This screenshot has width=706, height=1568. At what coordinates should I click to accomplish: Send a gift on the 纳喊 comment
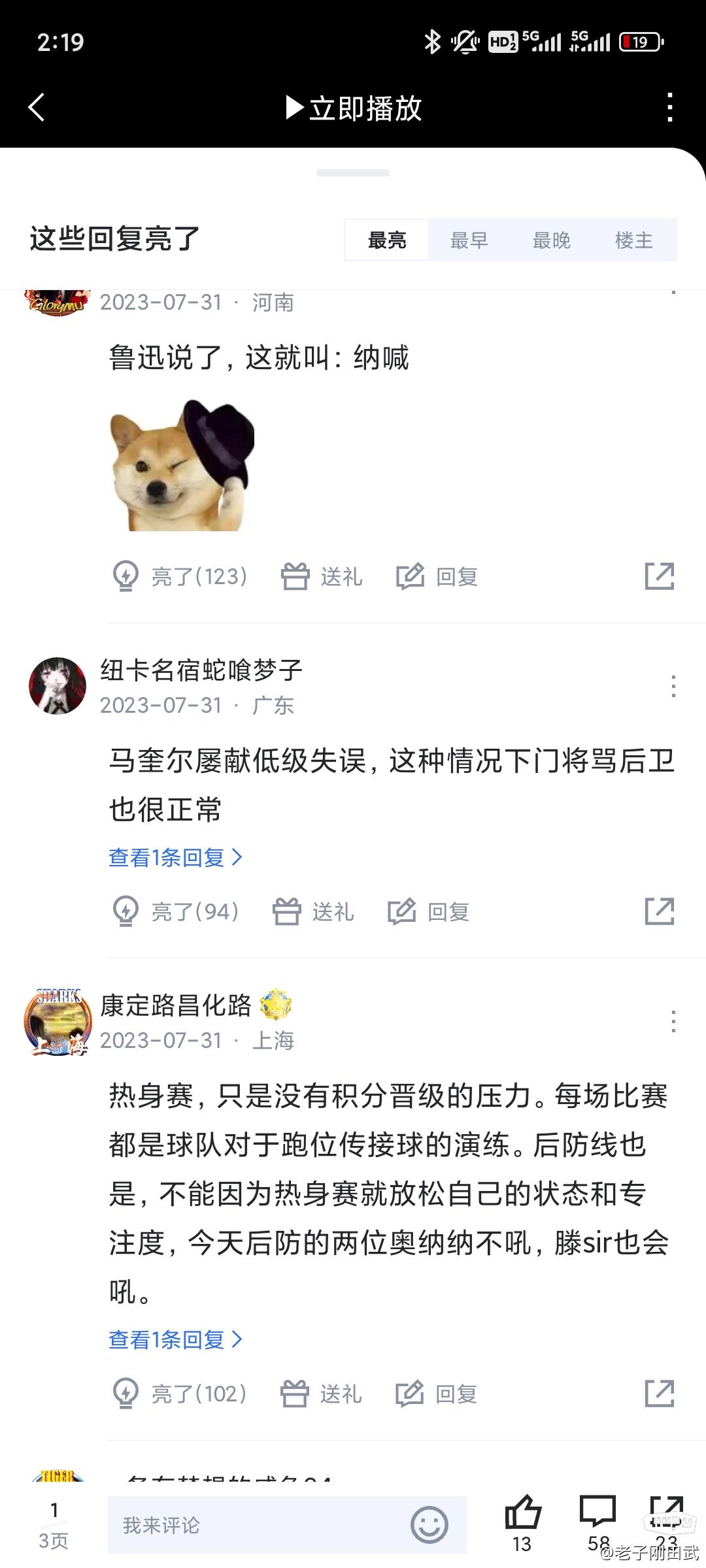322,576
